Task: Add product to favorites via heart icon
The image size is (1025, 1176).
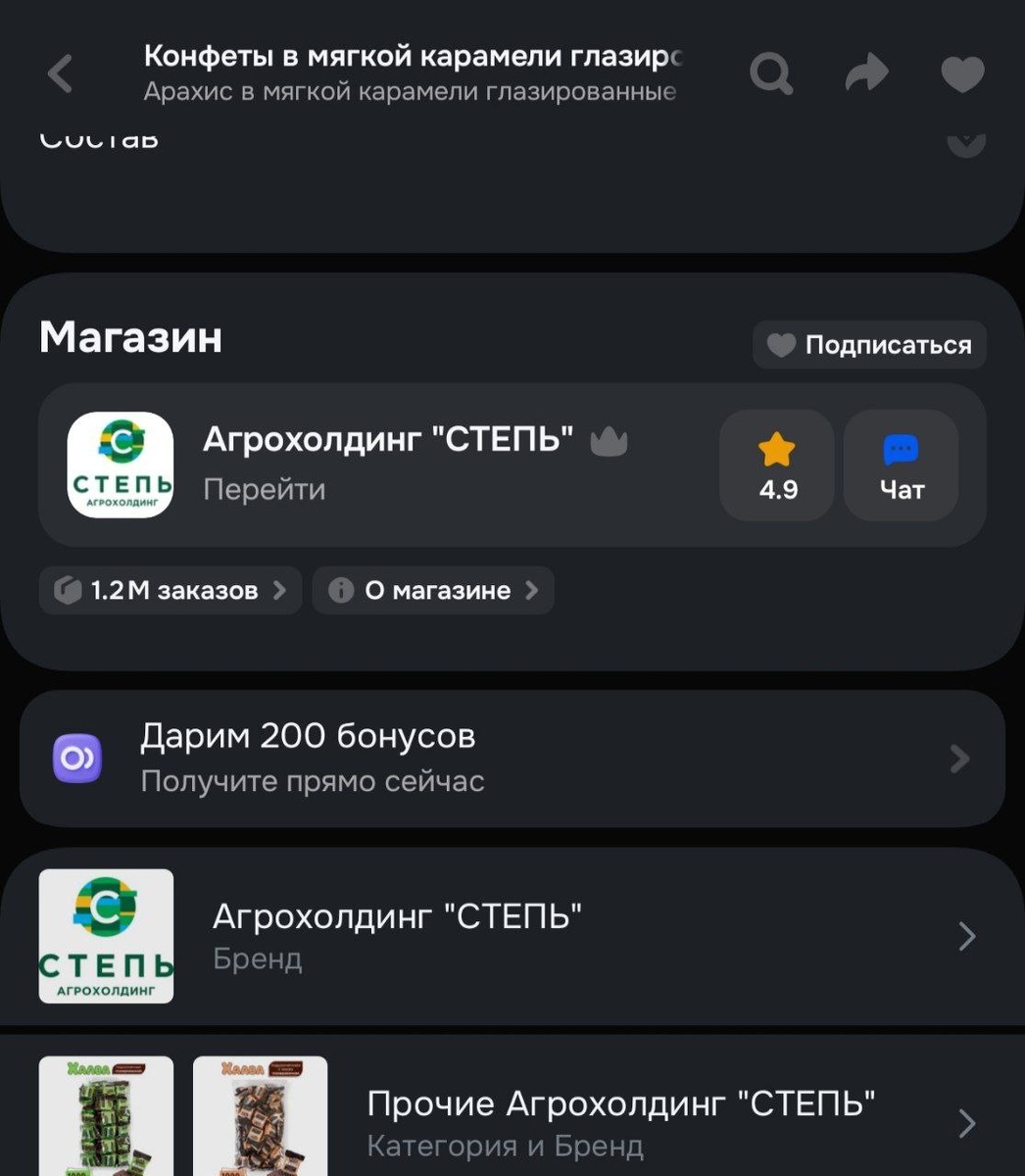Action: coord(962,73)
